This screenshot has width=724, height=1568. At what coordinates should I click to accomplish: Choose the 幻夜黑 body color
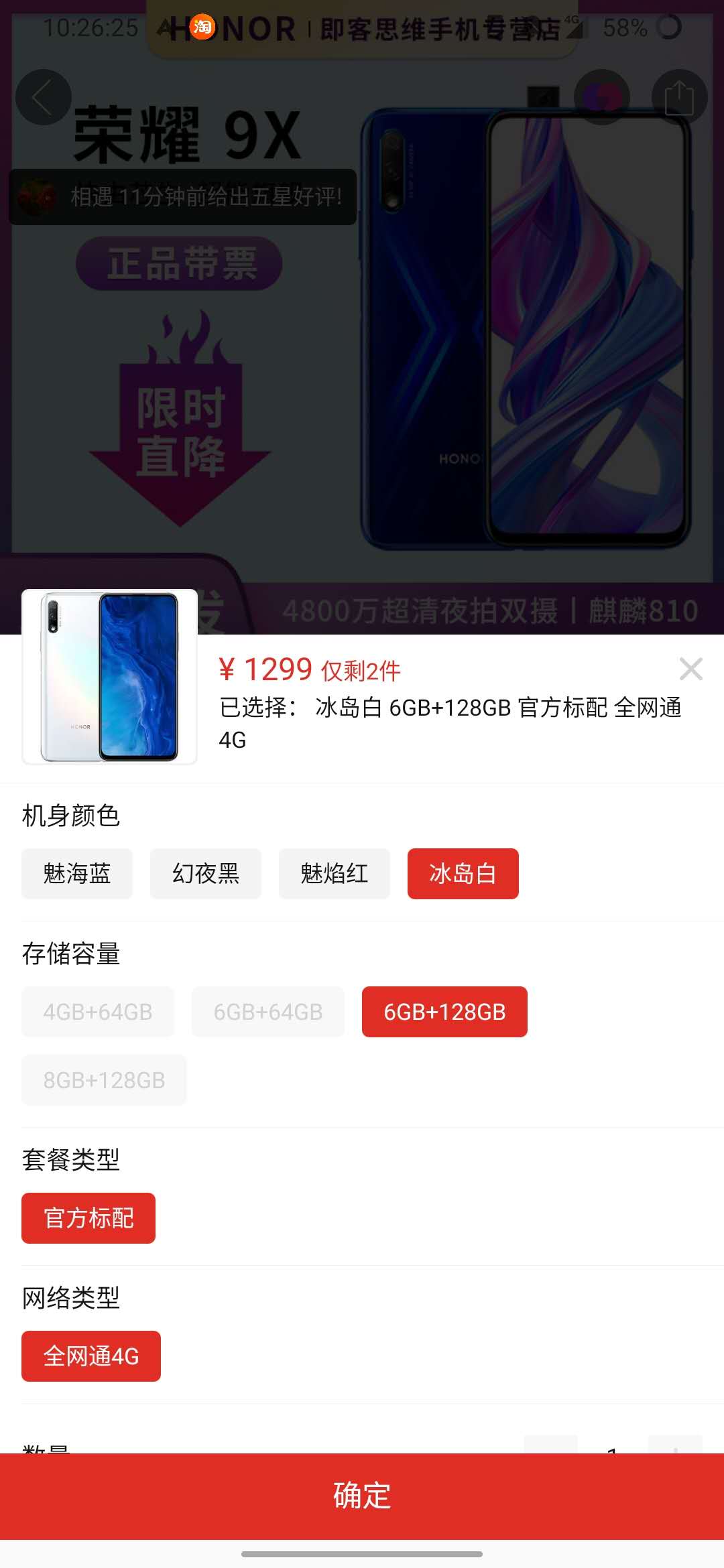tap(206, 874)
